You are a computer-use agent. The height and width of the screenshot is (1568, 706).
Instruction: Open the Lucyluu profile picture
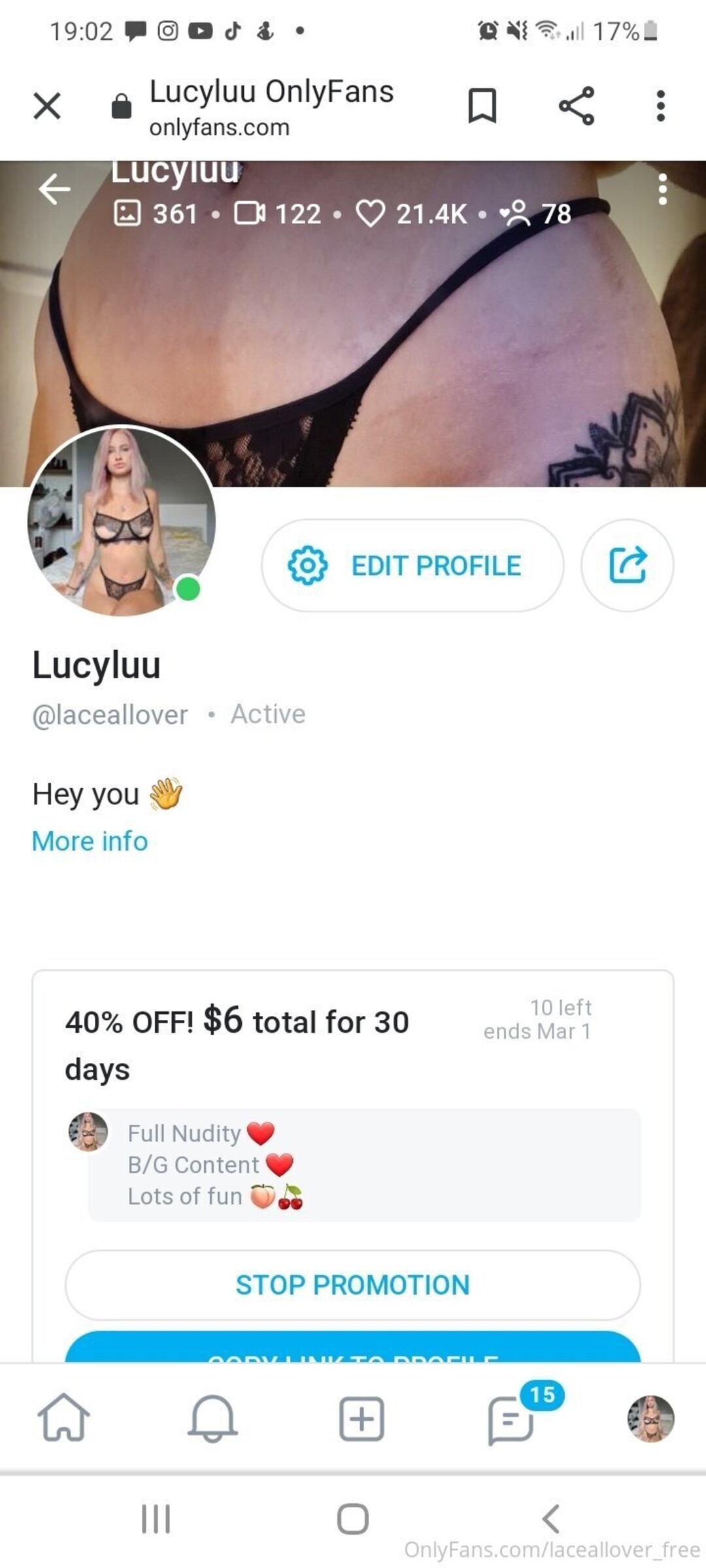coord(121,522)
